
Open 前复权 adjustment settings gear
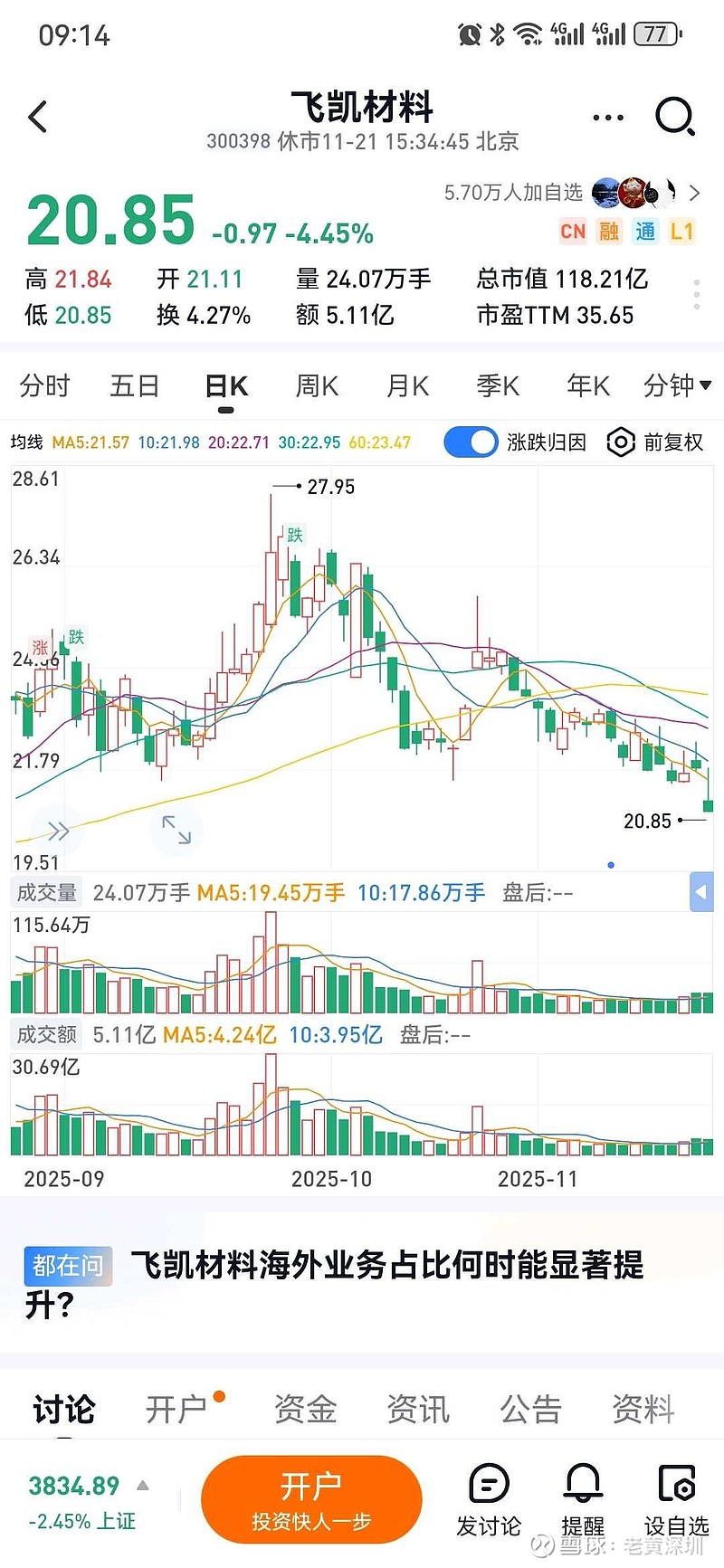coord(621,442)
